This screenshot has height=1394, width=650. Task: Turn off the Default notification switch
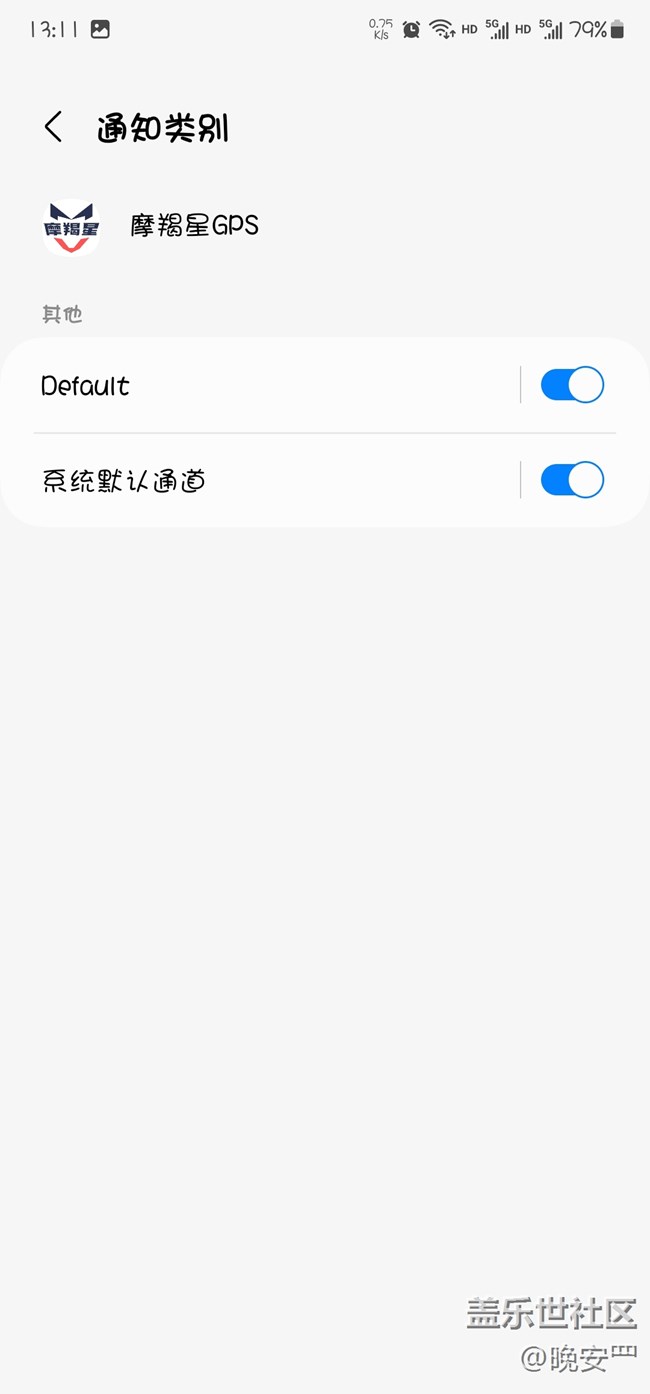(572, 385)
